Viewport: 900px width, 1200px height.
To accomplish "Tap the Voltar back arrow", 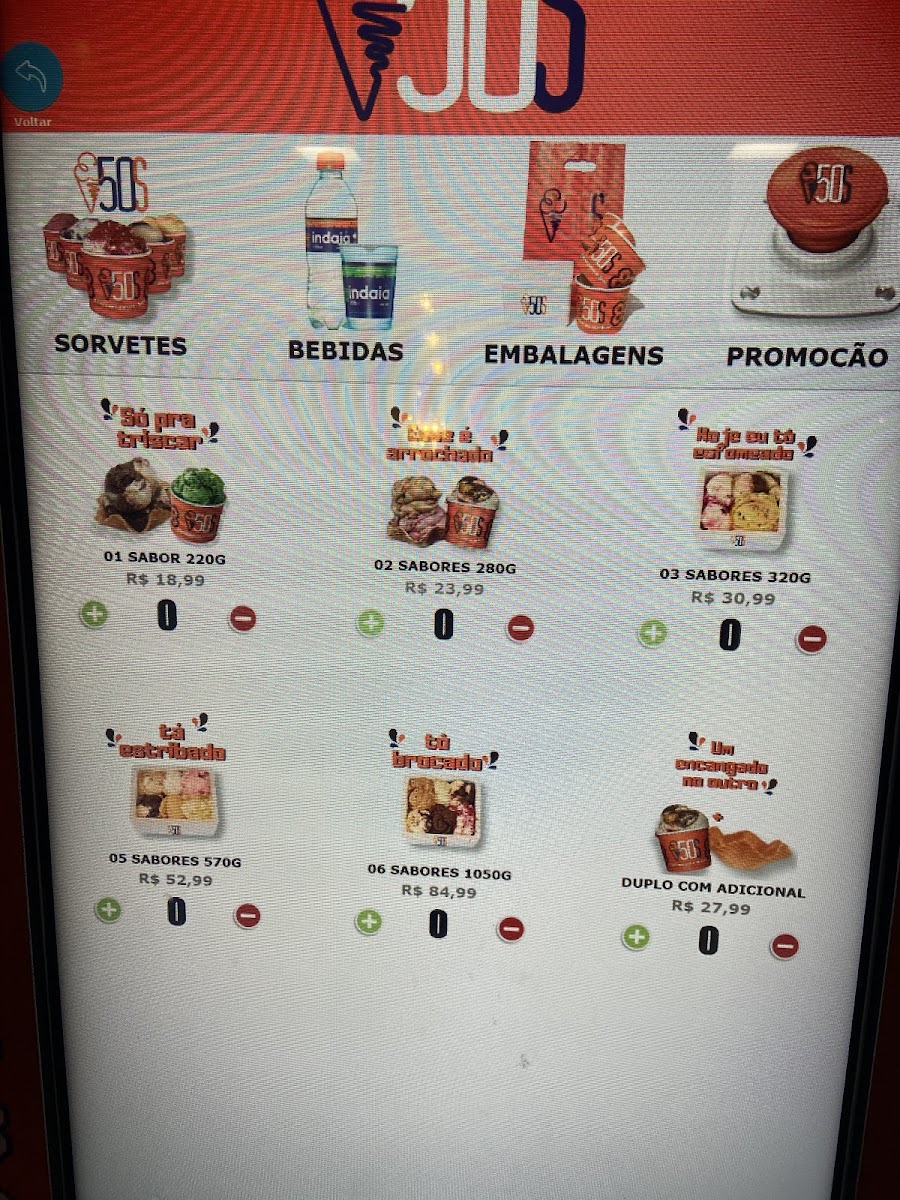I will (x=31, y=77).
